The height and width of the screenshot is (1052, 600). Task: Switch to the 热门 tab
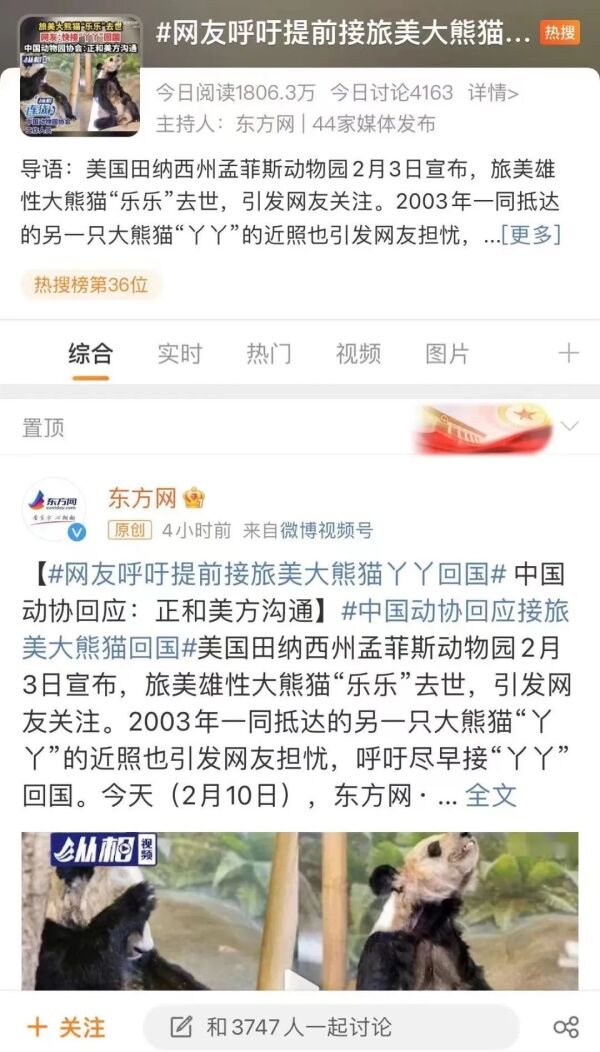point(268,353)
